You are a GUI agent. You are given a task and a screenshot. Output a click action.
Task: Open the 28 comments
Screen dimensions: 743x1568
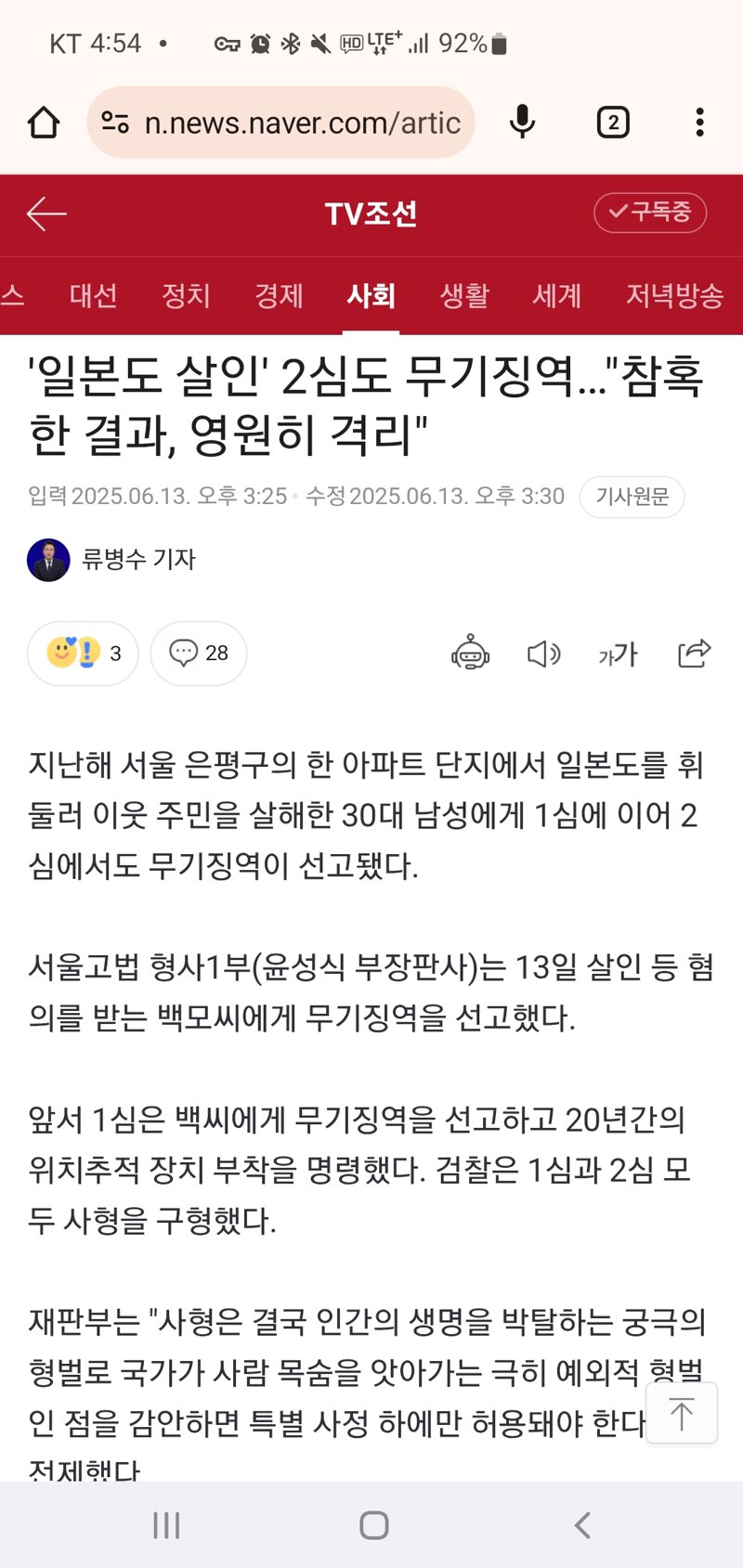coord(199,654)
